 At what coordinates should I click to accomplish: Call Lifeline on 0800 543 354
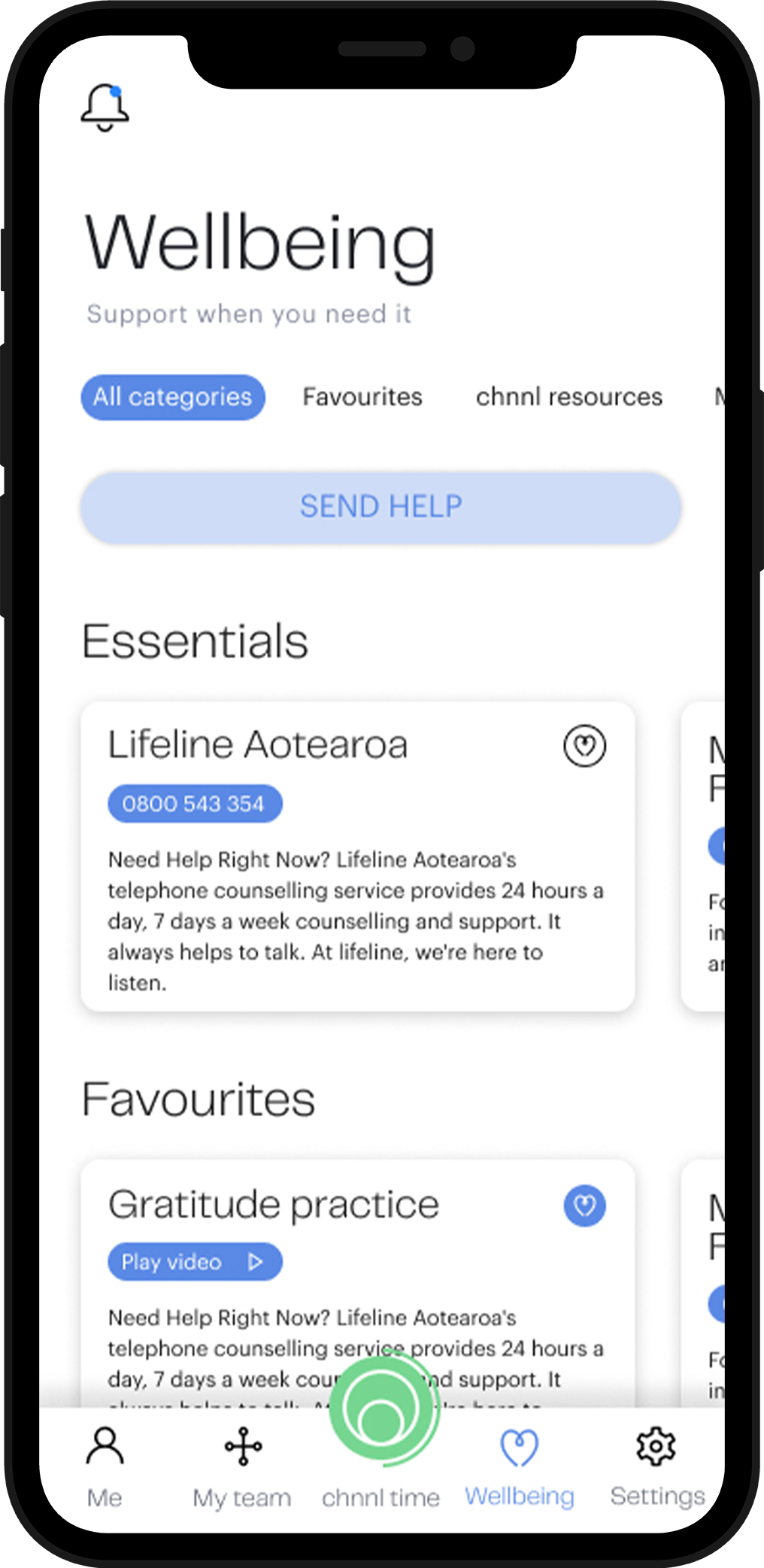pos(195,804)
